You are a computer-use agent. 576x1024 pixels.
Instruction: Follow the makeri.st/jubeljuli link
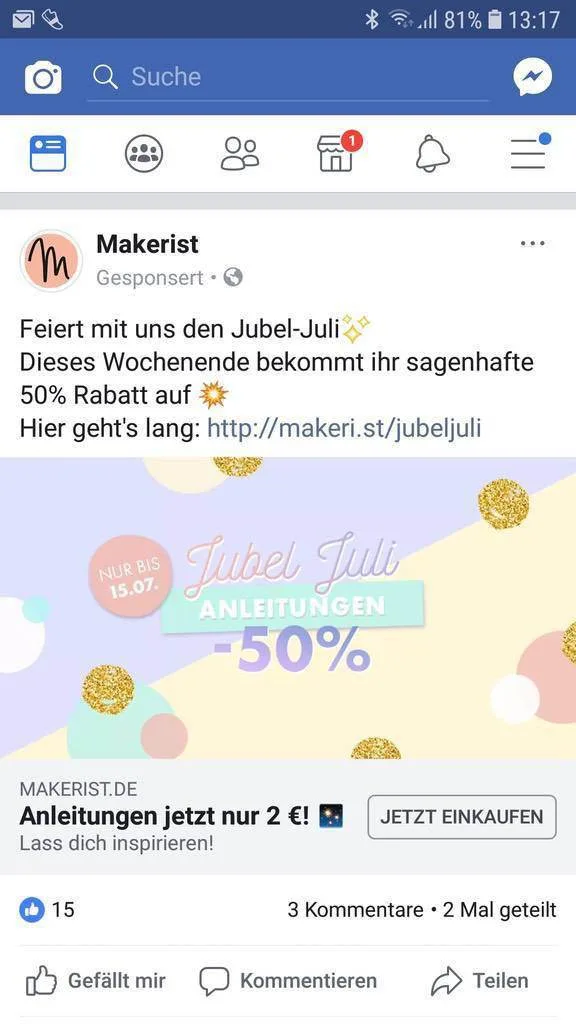coord(344,428)
